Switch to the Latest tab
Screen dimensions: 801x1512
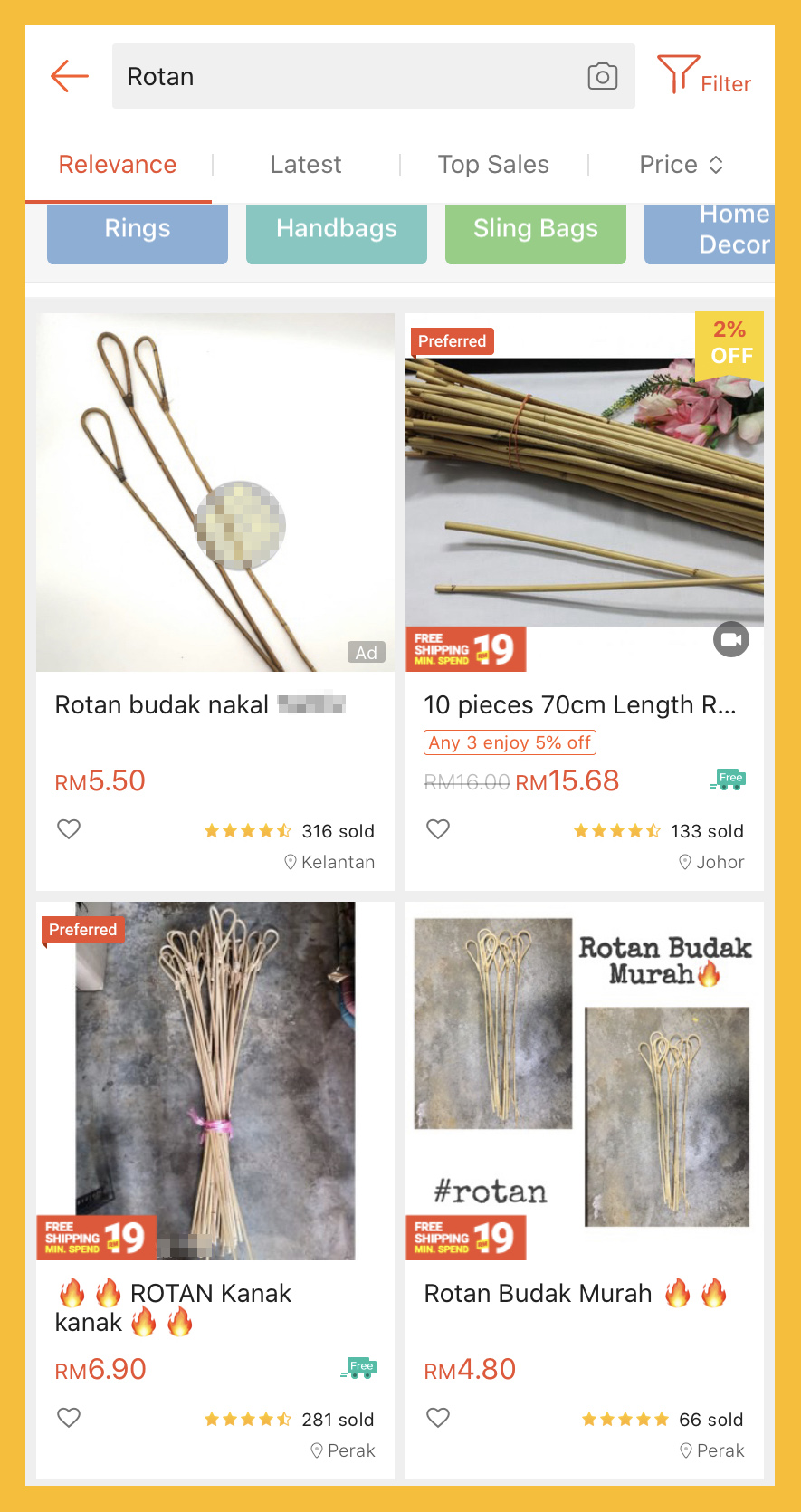click(x=306, y=165)
